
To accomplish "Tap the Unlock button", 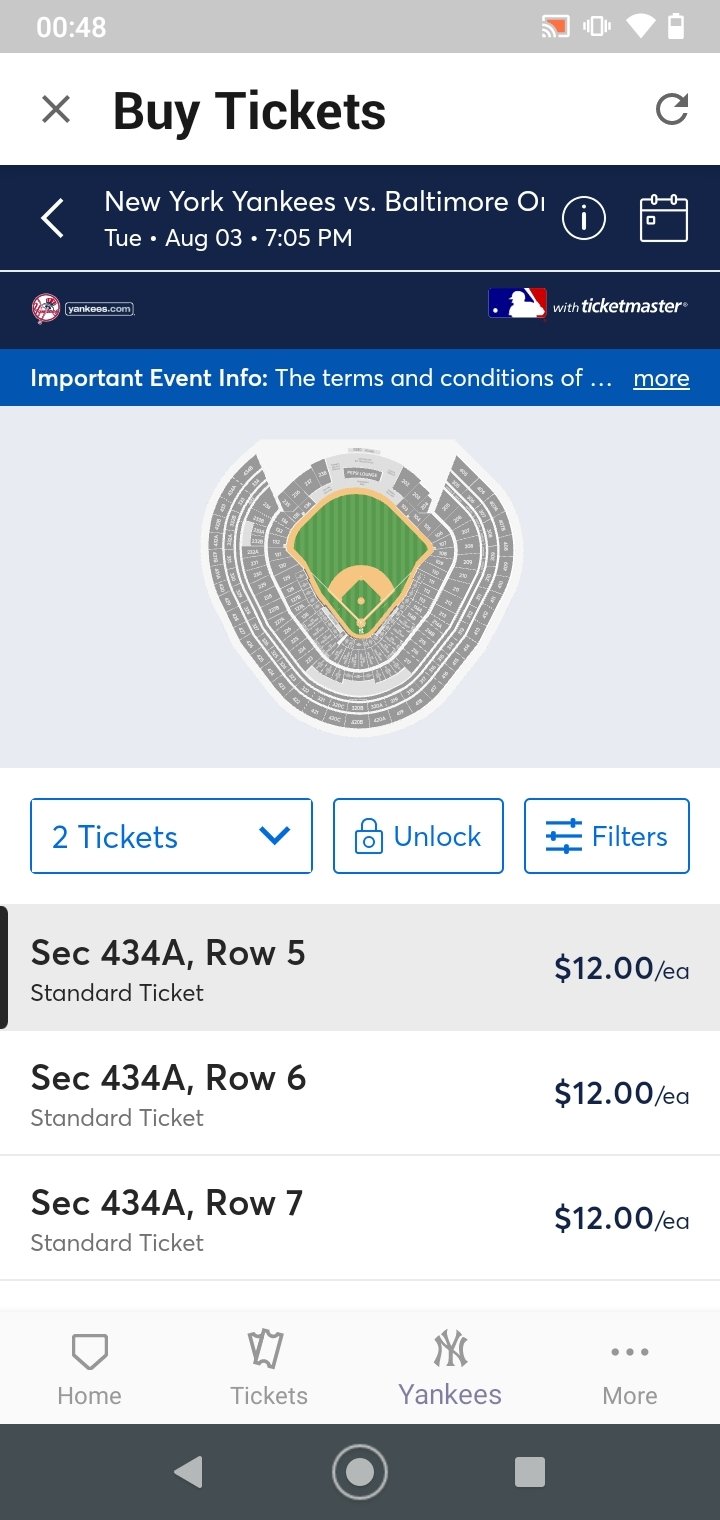I will pyautogui.click(x=418, y=836).
